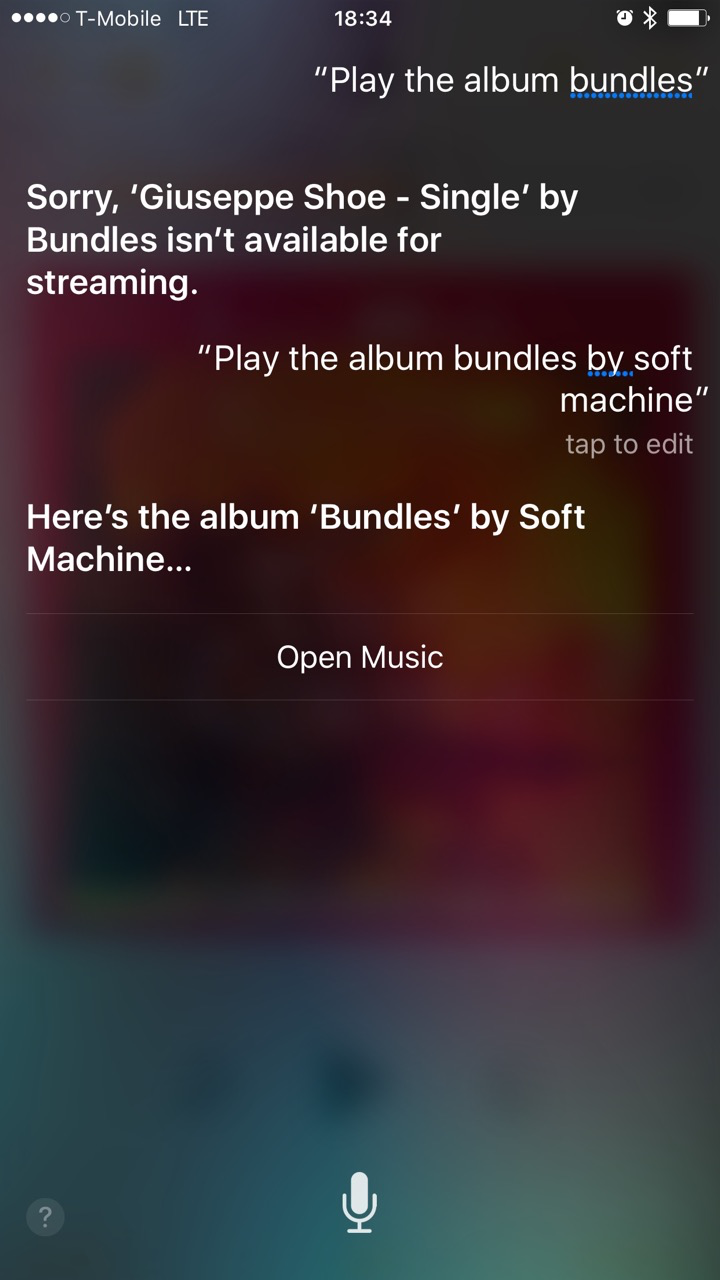The image size is (720, 1280).
Task: Open Music from the Siri result
Action: pos(360,657)
